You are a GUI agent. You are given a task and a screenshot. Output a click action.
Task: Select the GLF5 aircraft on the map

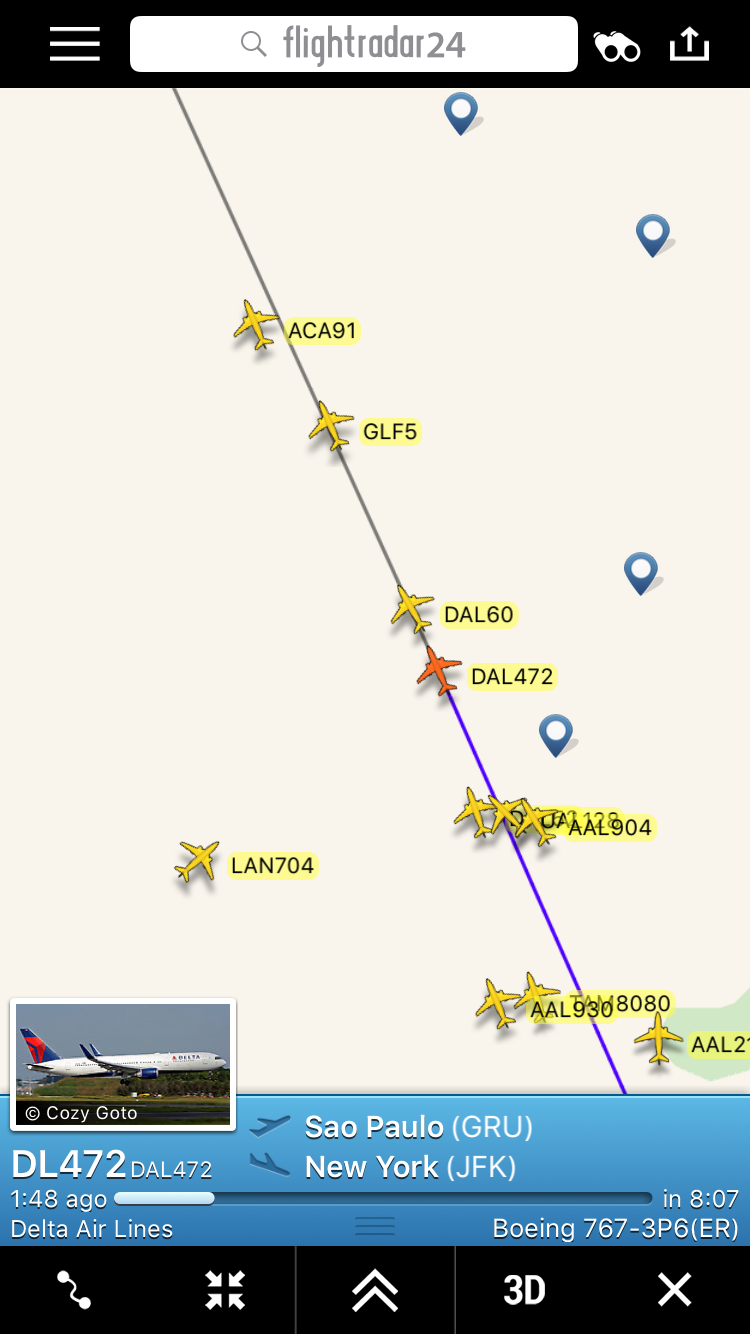[x=331, y=426]
